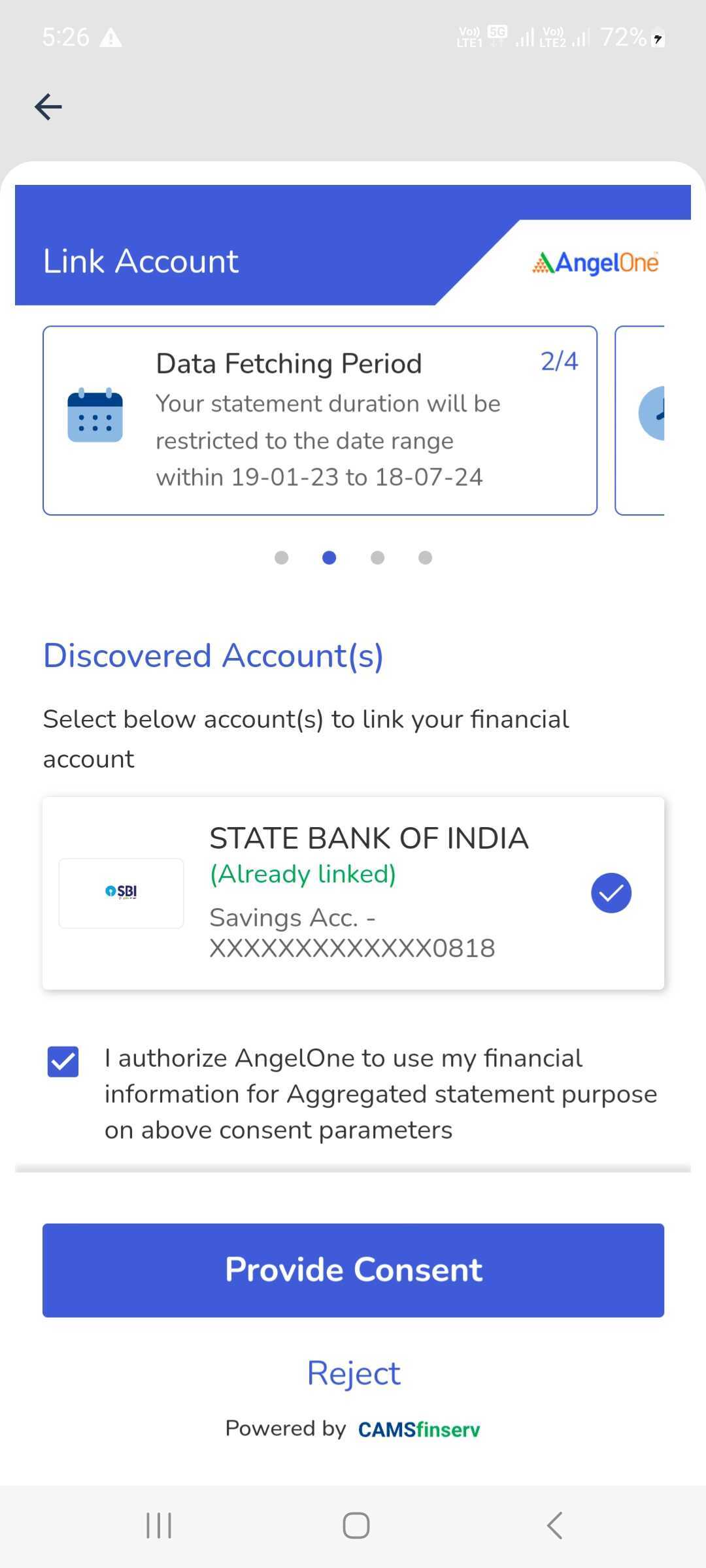Tap the system home button
The height and width of the screenshot is (1568, 706).
pyautogui.click(x=356, y=1526)
